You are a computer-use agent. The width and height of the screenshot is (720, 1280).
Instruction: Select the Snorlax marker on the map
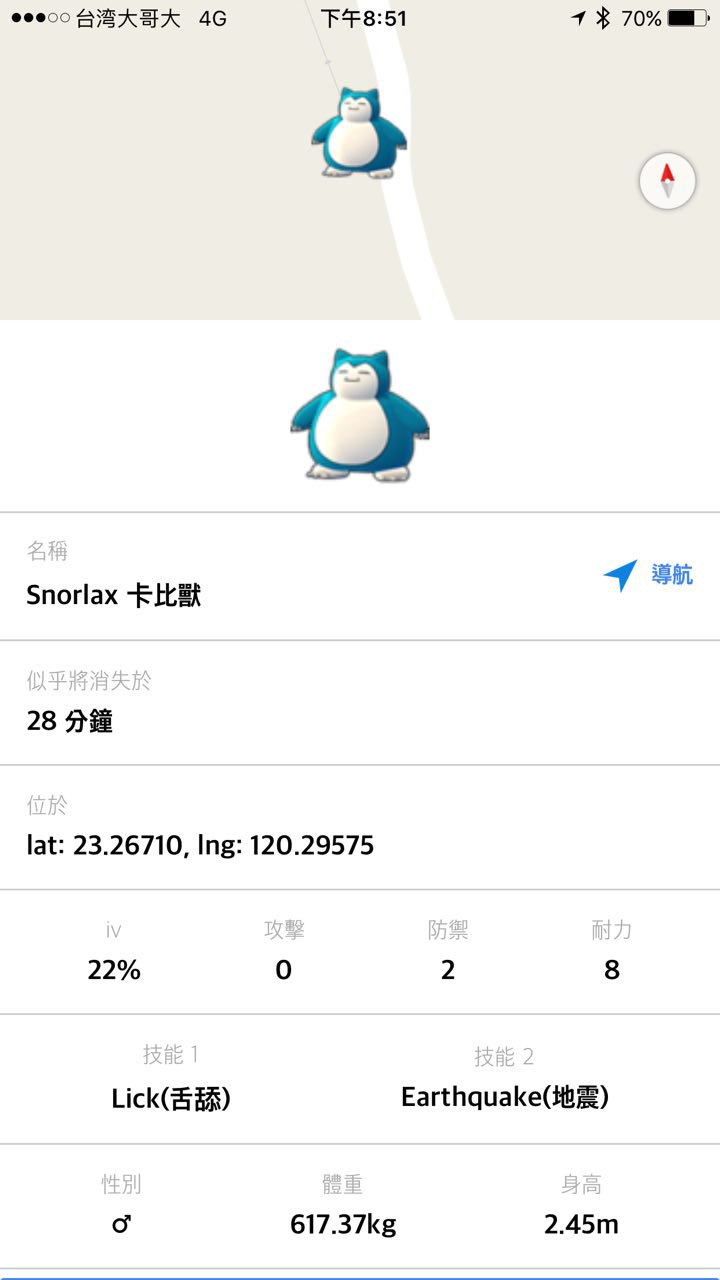(359, 133)
